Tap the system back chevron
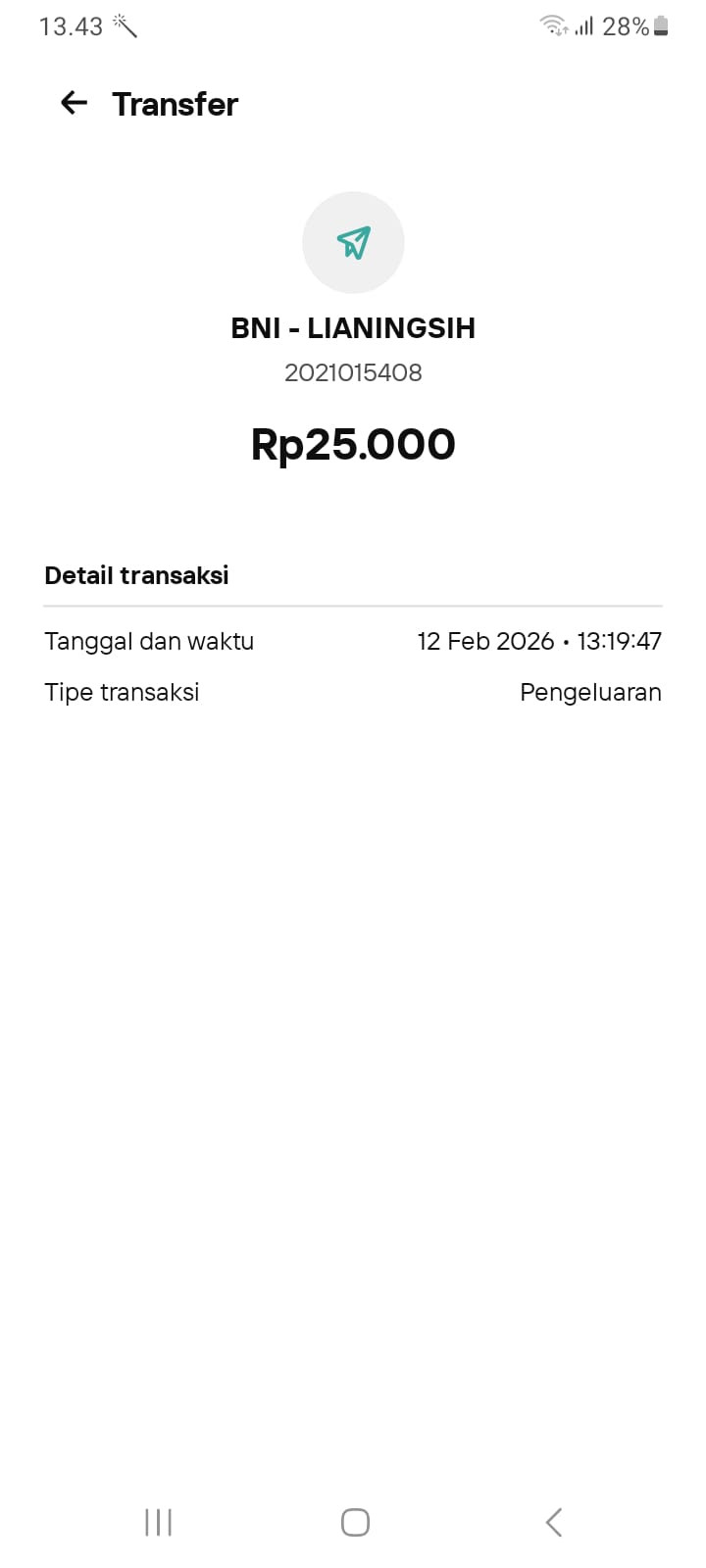 553,1522
